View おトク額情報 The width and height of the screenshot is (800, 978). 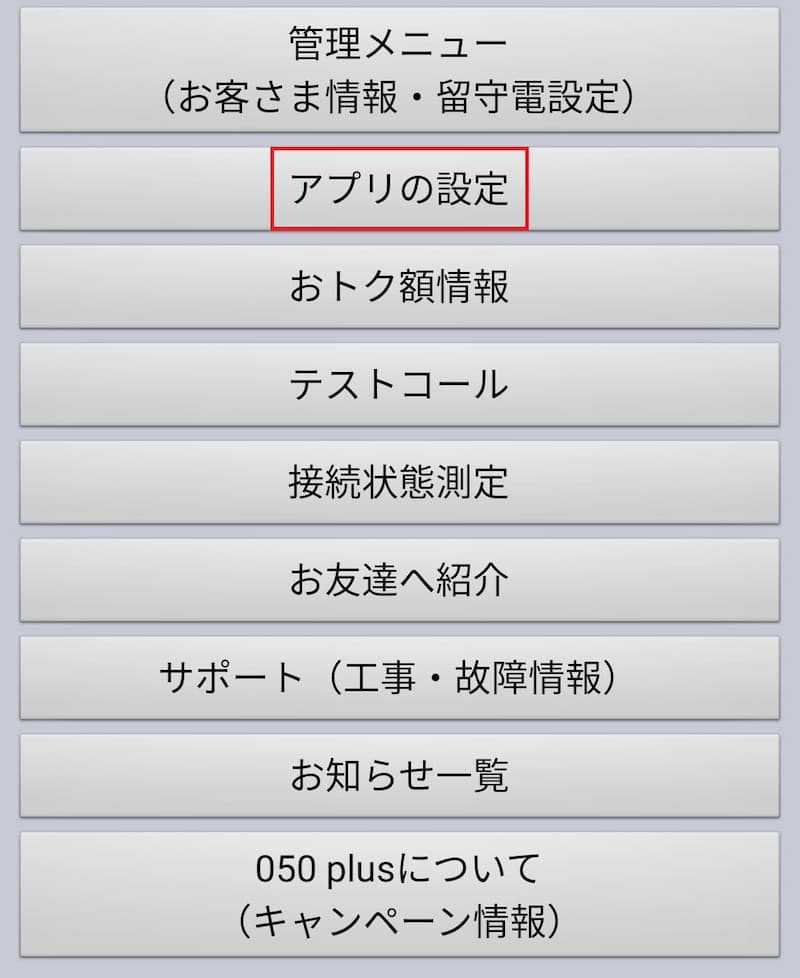point(400,287)
